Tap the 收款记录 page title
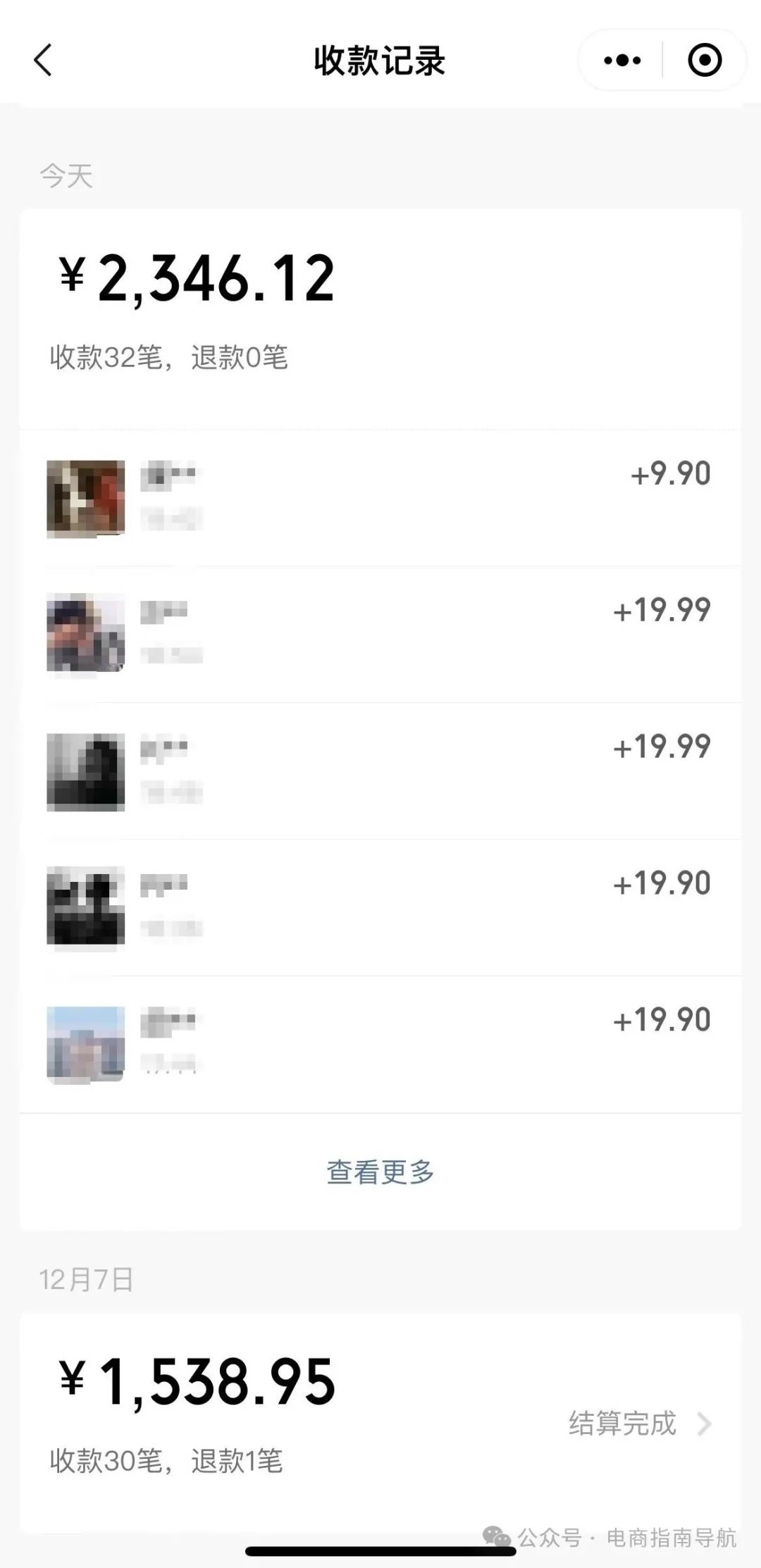 coord(380,60)
